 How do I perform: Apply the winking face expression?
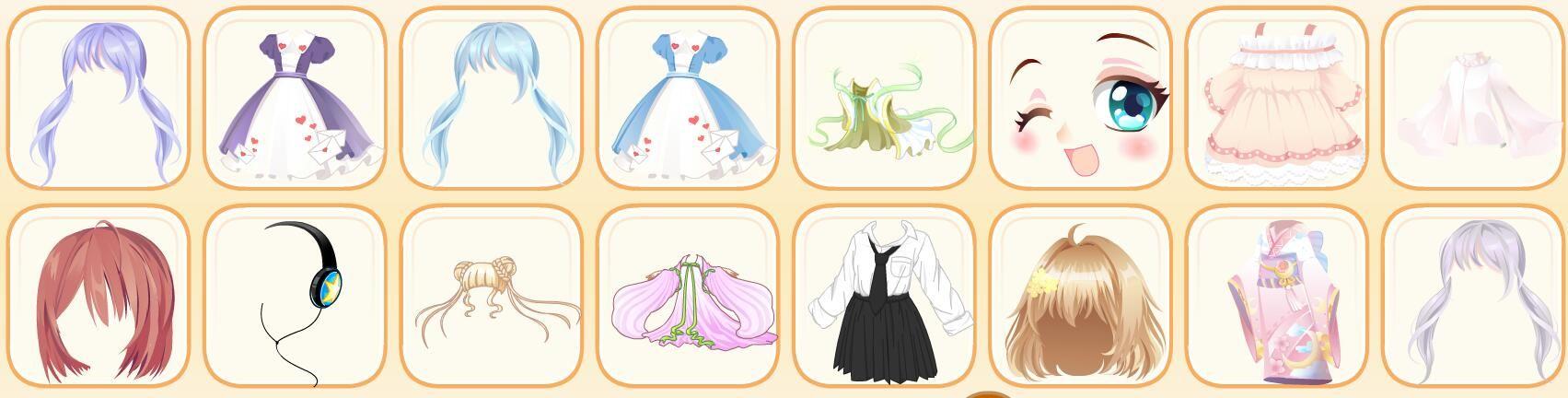(1080, 98)
